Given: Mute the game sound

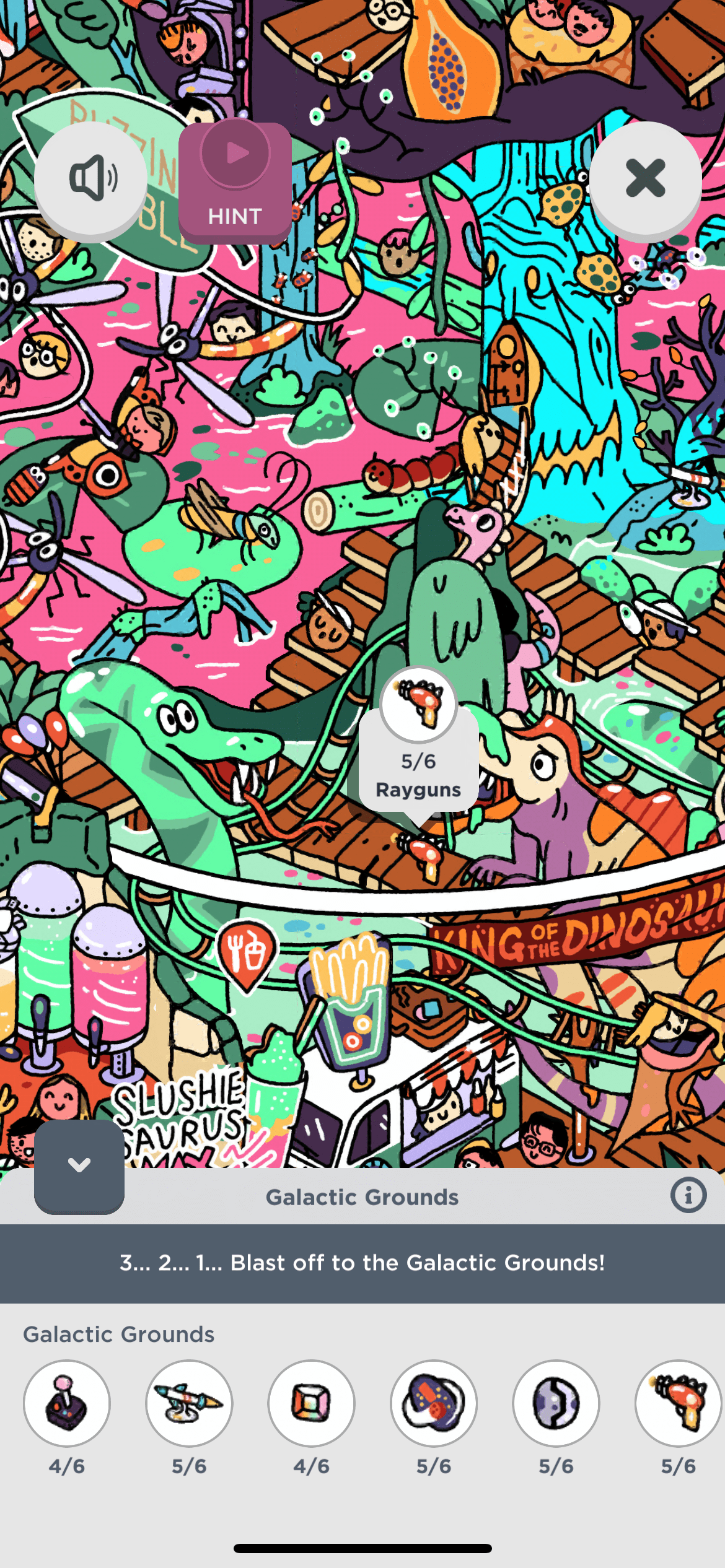Looking at the screenshot, I should [91, 179].
